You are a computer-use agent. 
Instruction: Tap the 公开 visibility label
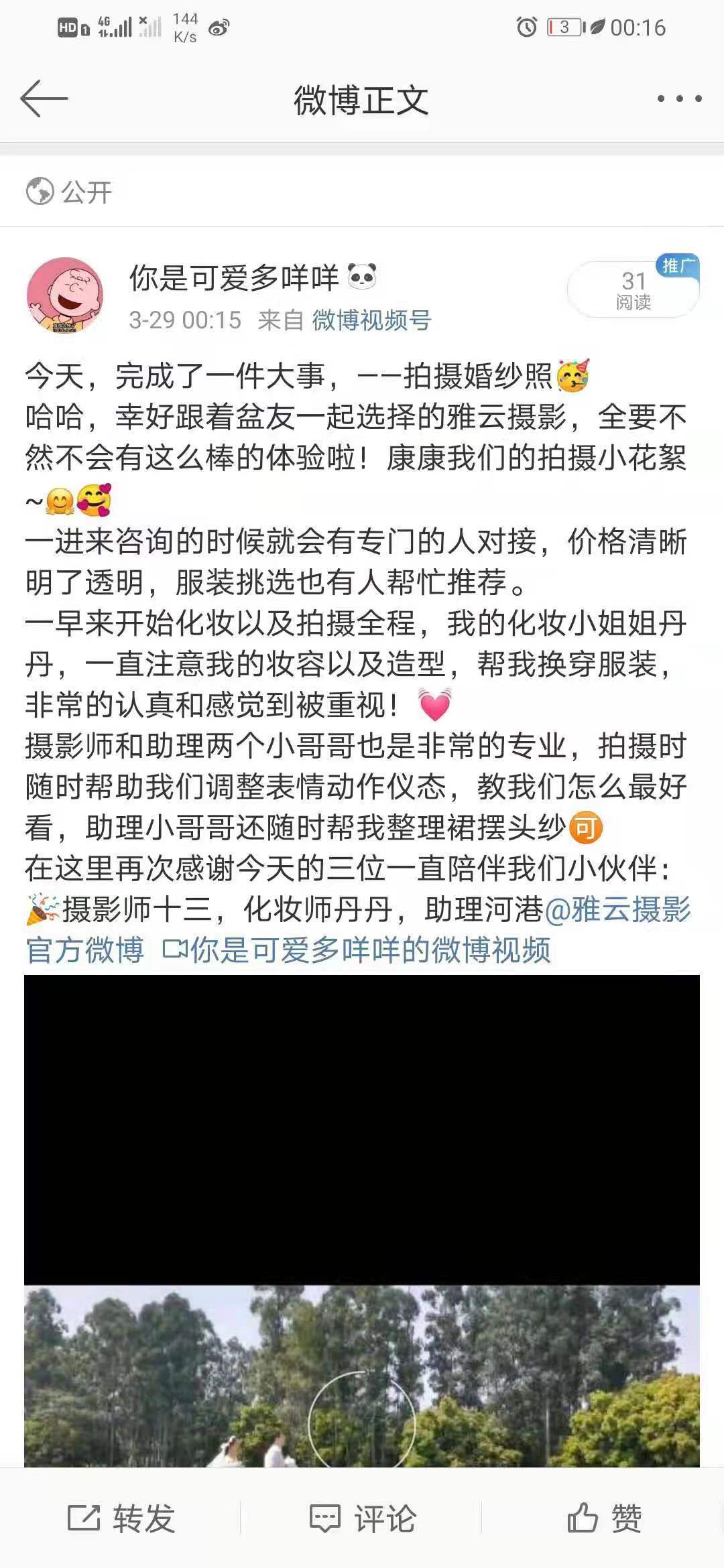pyautogui.click(x=69, y=192)
